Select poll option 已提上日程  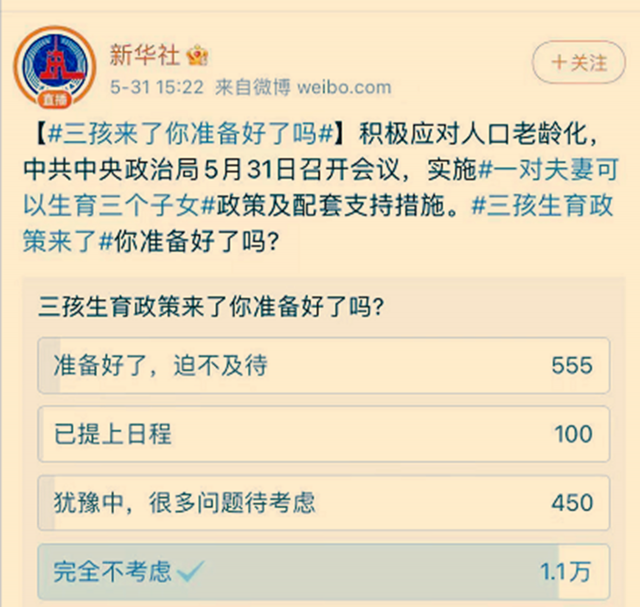[322, 433]
